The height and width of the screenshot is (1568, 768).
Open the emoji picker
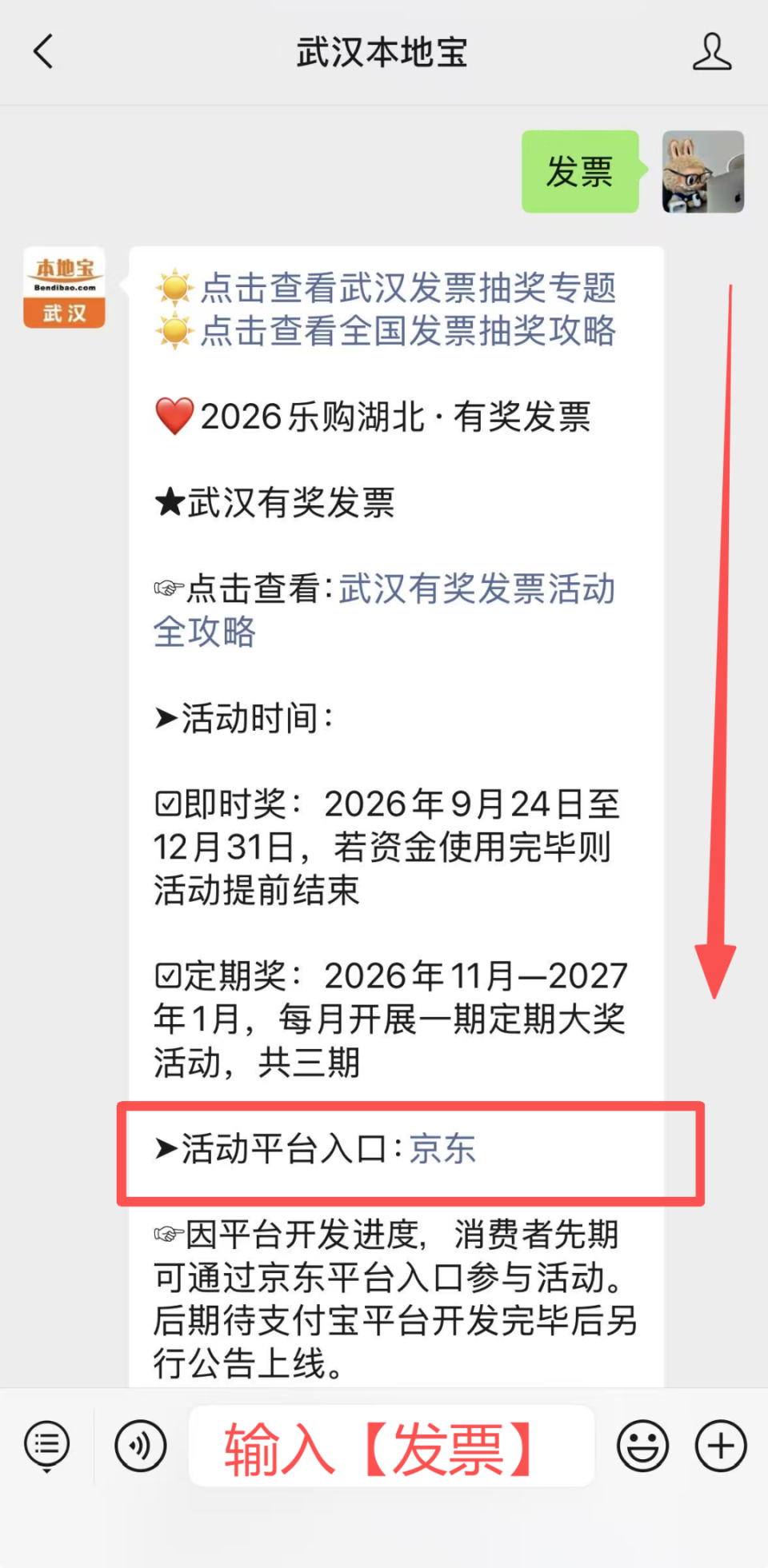(x=642, y=1446)
